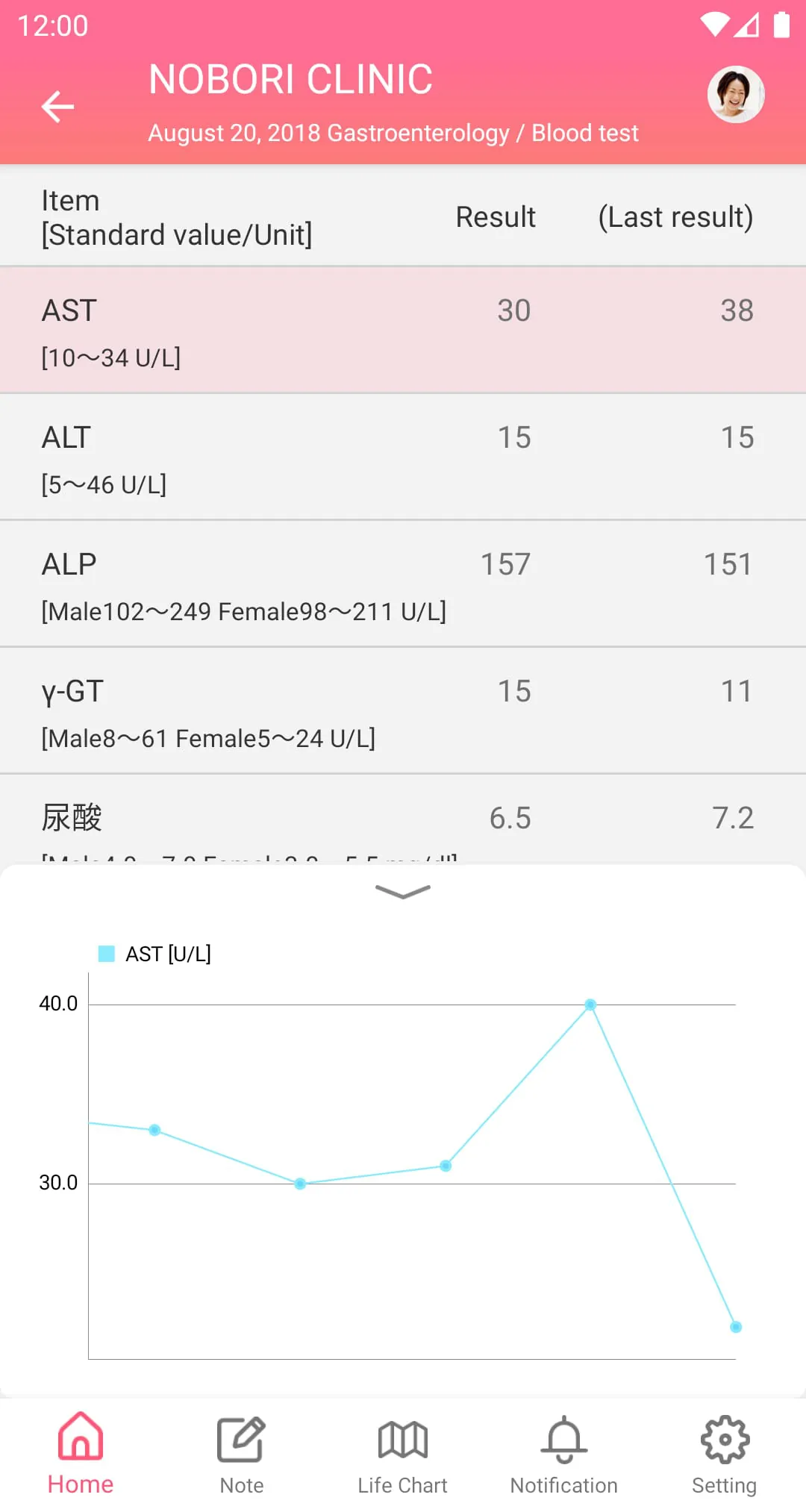Collapse the AST chart panel
This screenshot has height=1512, width=806.
[403, 892]
